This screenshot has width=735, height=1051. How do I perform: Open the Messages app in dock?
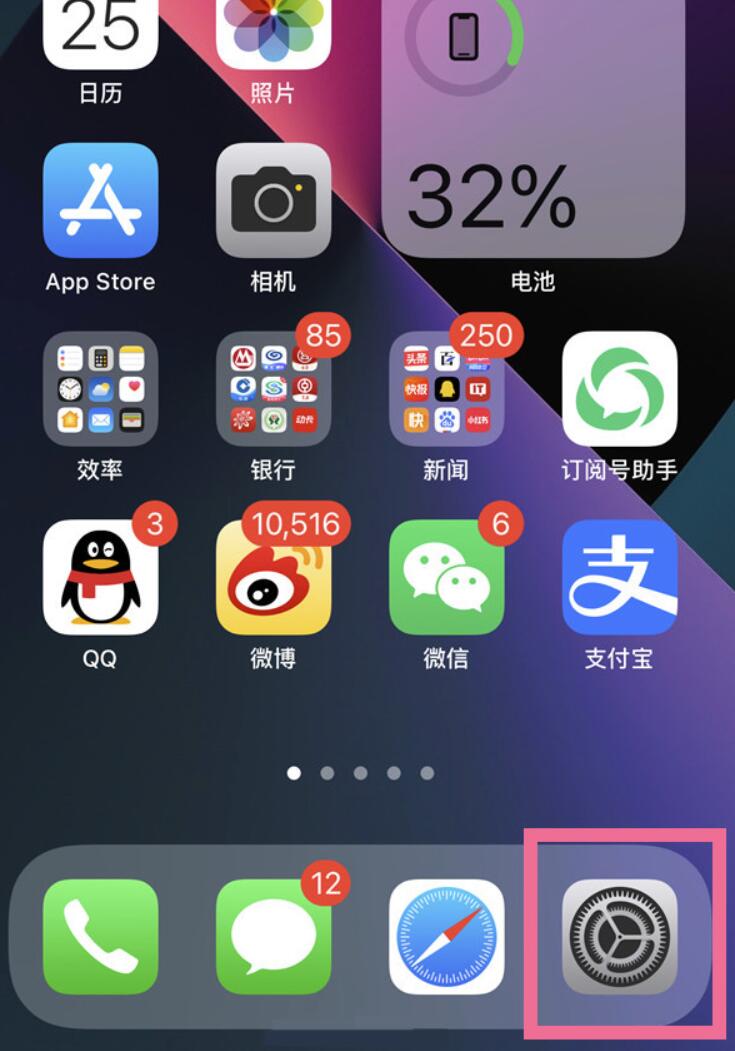coord(273,937)
